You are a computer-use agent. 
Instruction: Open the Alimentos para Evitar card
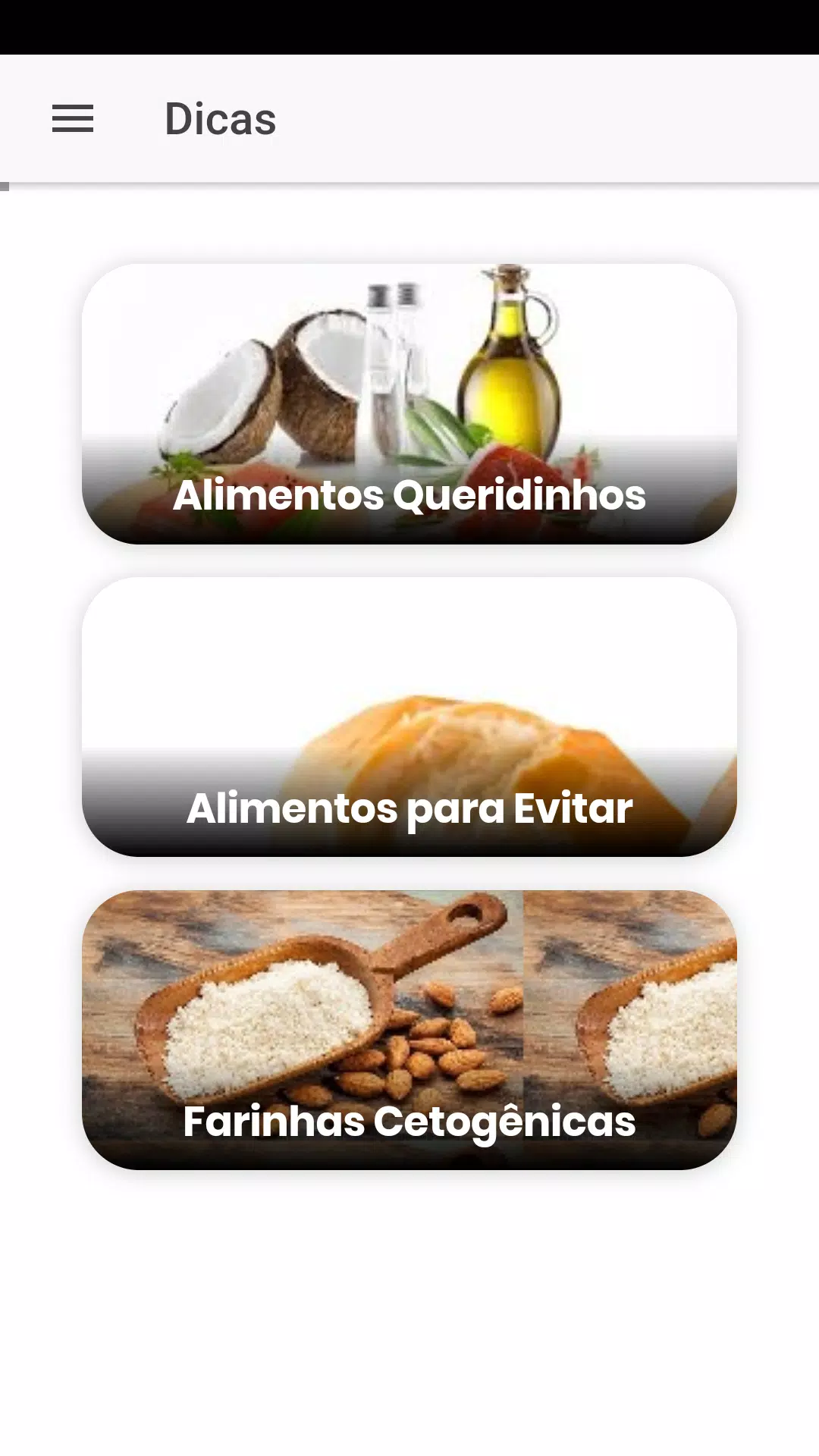pos(409,717)
